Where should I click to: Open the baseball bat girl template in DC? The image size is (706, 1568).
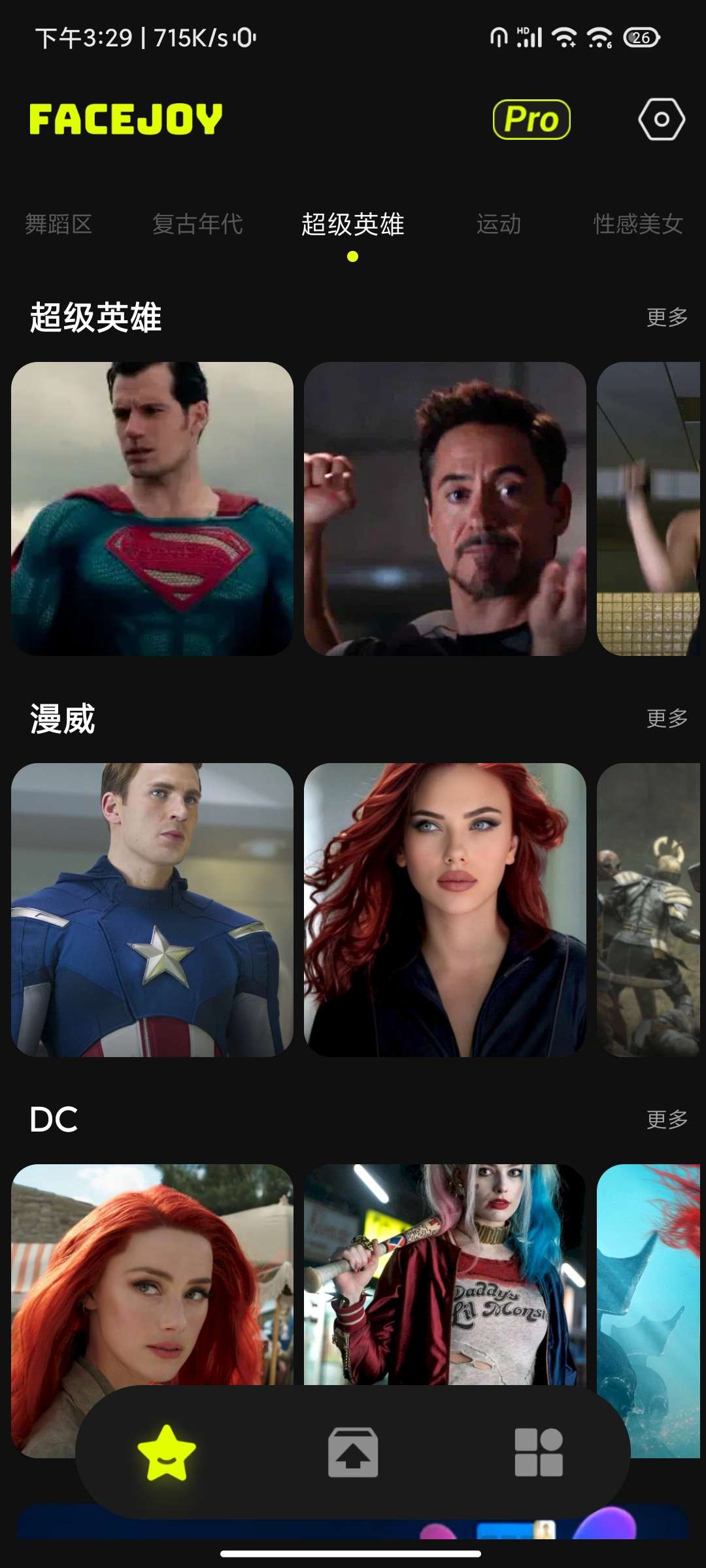pyautogui.click(x=445, y=1274)
